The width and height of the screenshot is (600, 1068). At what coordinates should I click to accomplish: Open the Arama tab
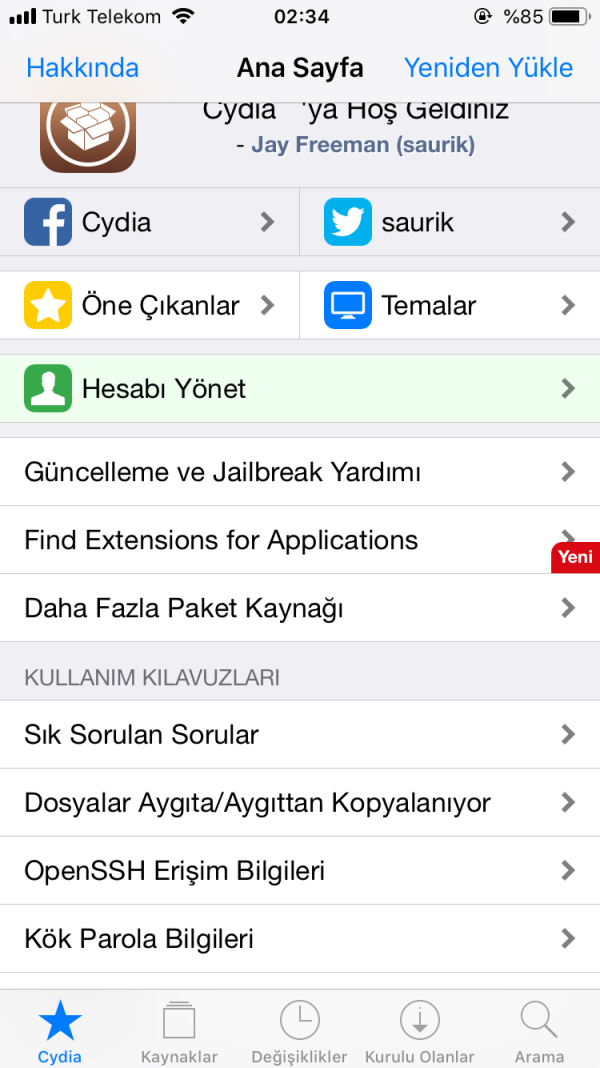coord(539,1030)
